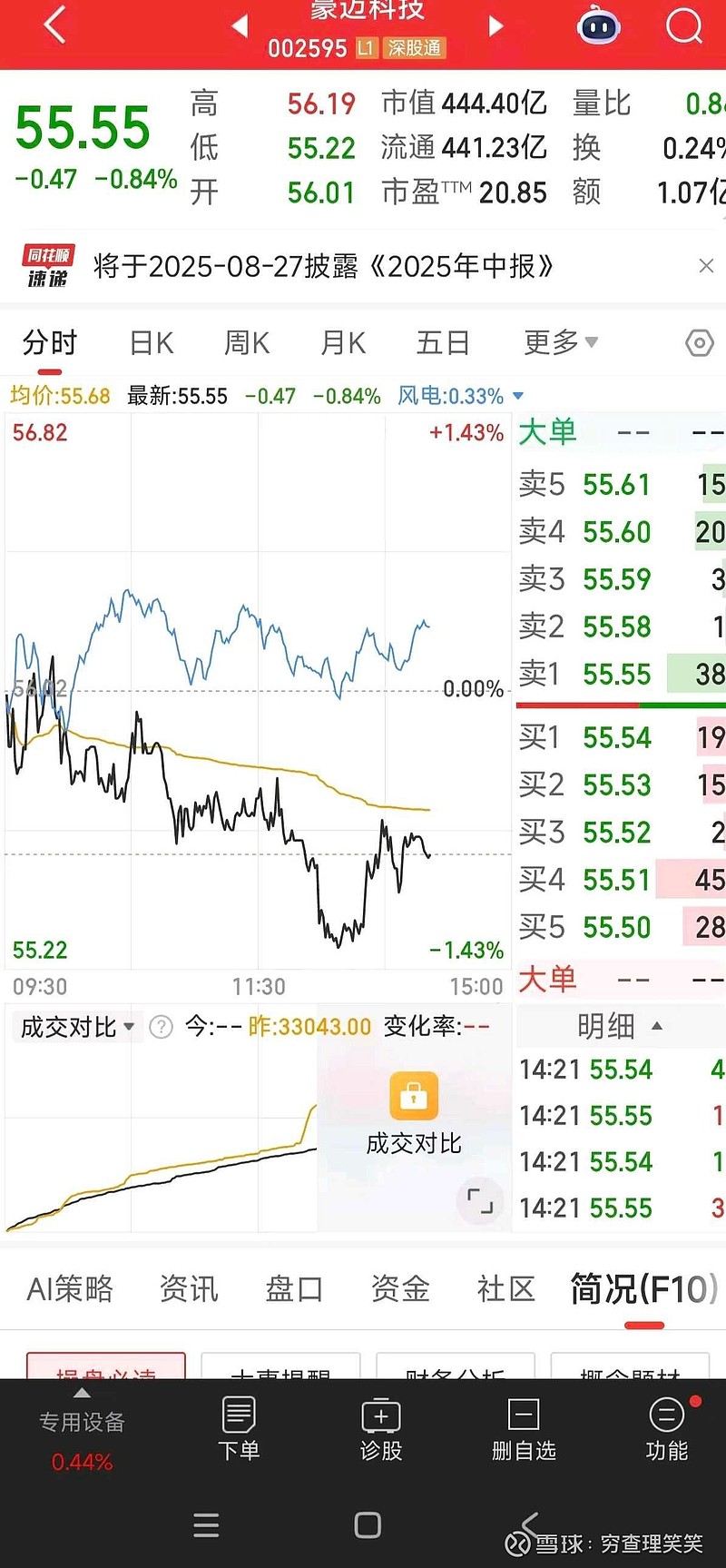Switch to the 日K chart tab
Screen dimensions: 726x1568
[152, 343]
